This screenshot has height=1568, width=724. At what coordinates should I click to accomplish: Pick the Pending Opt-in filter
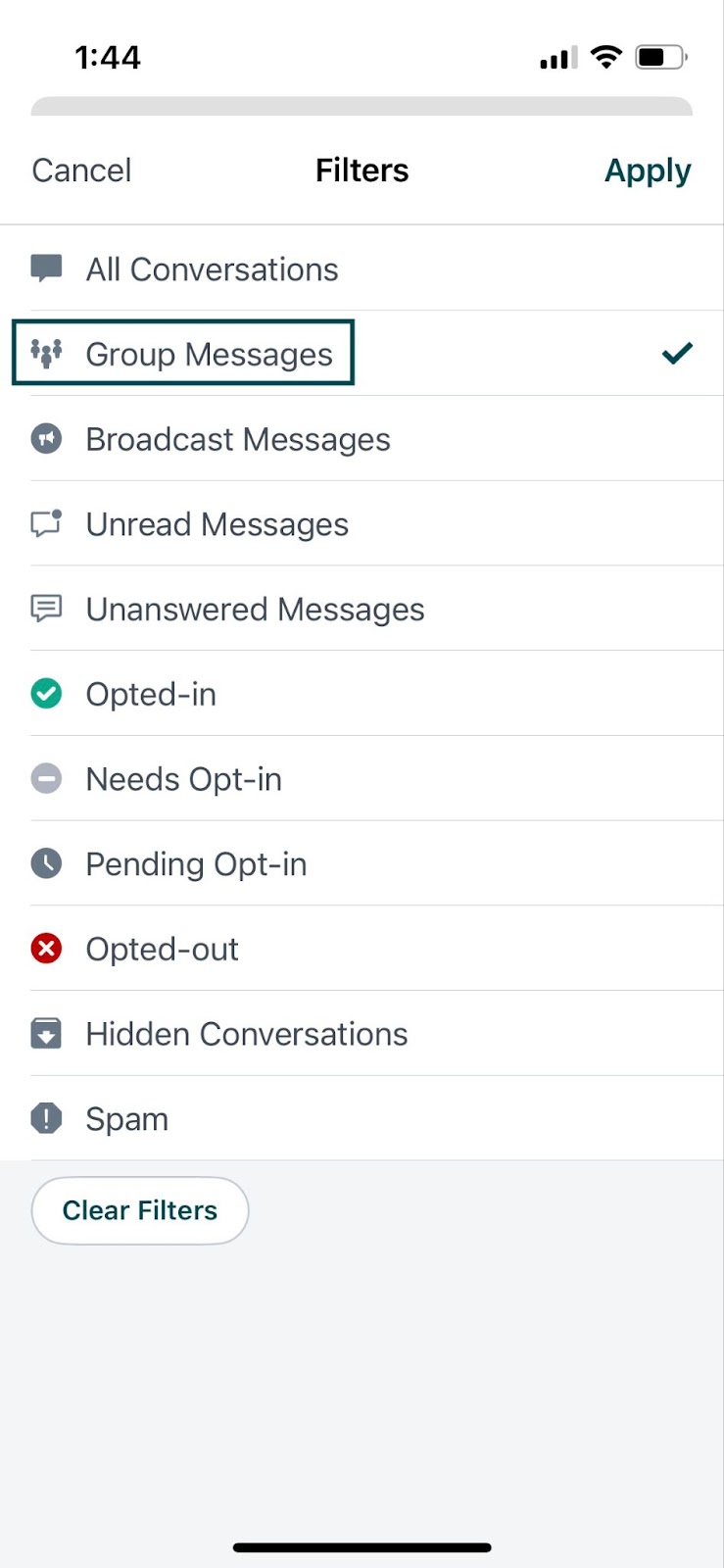tap(362, 864)
